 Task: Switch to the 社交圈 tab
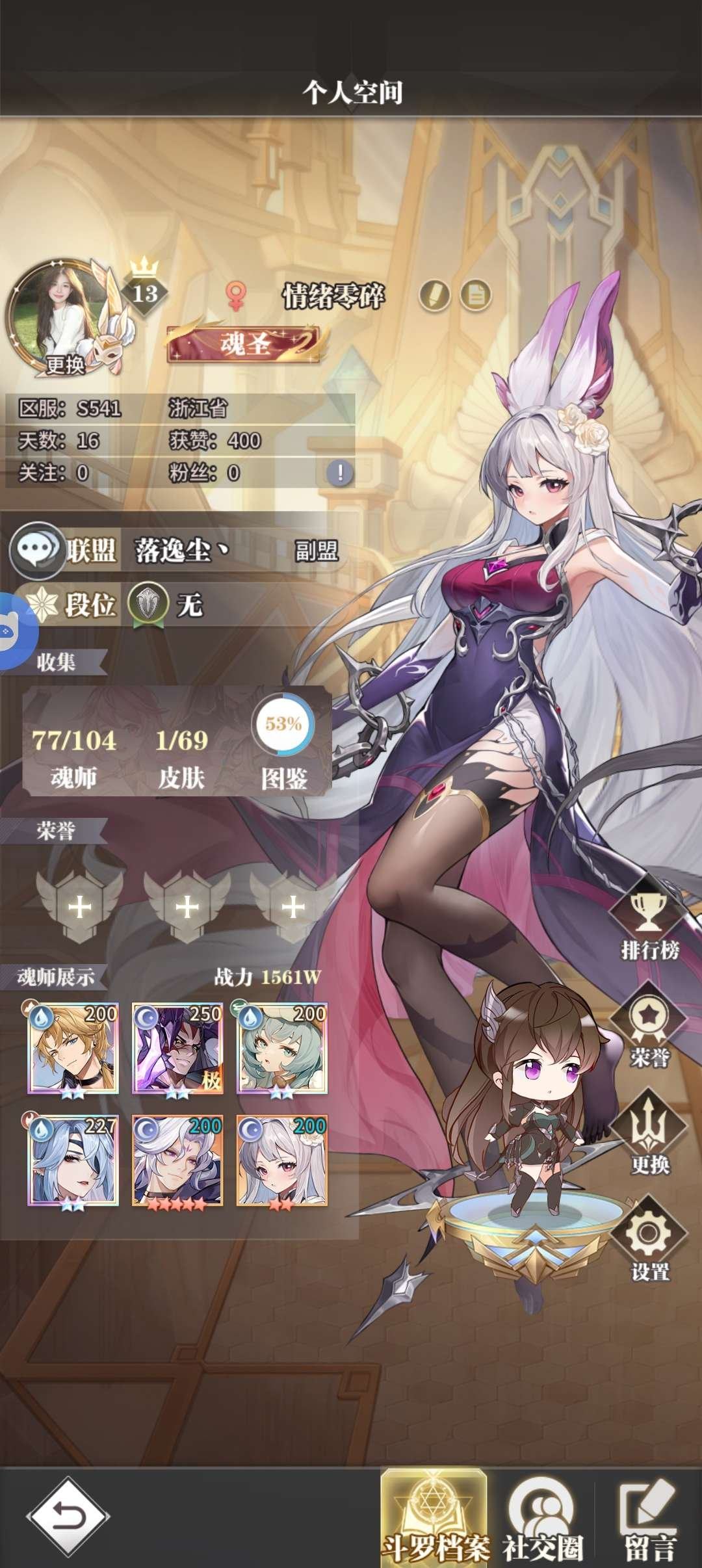[542, 1520]
